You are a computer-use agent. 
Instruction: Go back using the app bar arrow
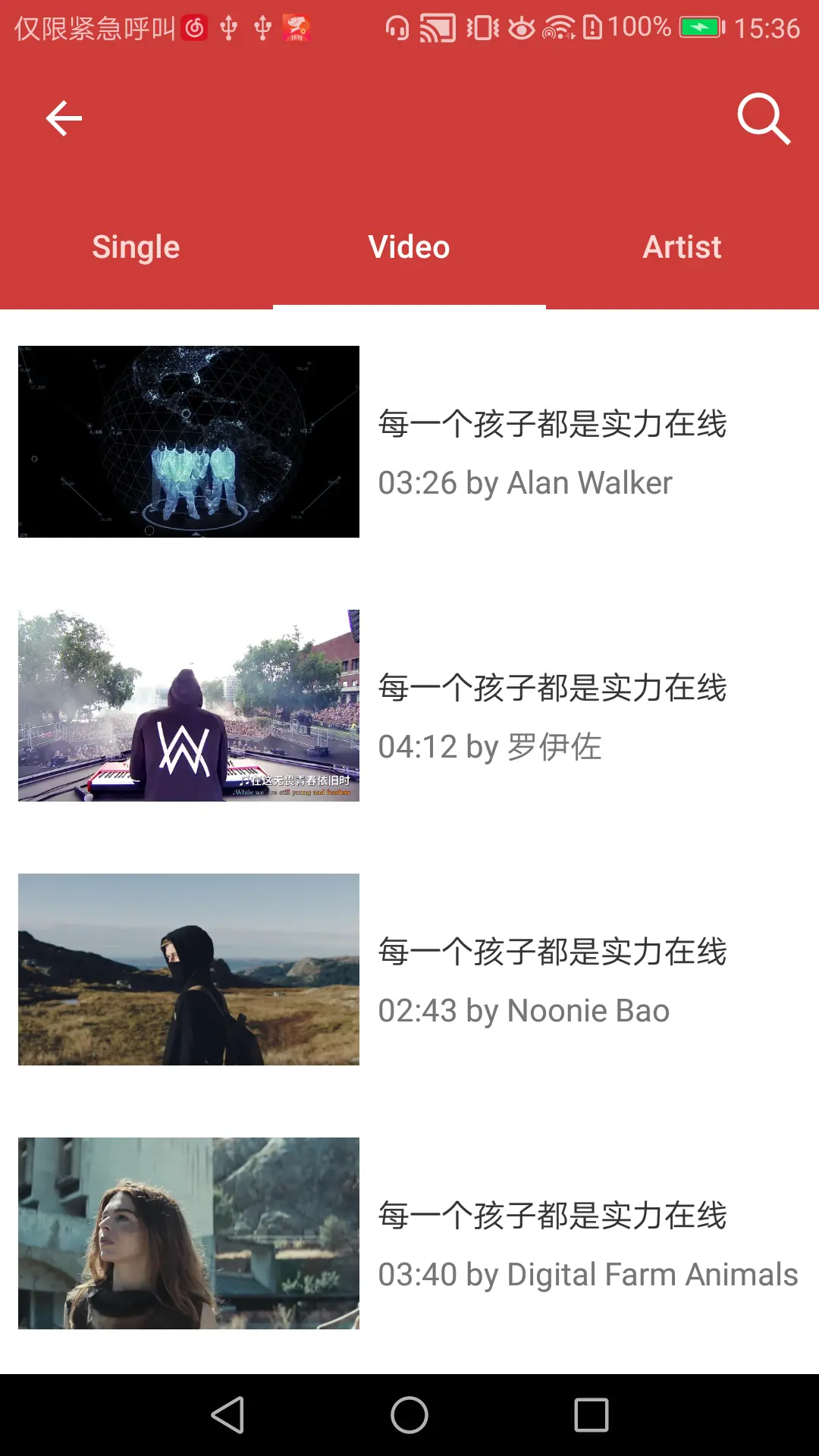pyautogui.click(x=64, y=118)
